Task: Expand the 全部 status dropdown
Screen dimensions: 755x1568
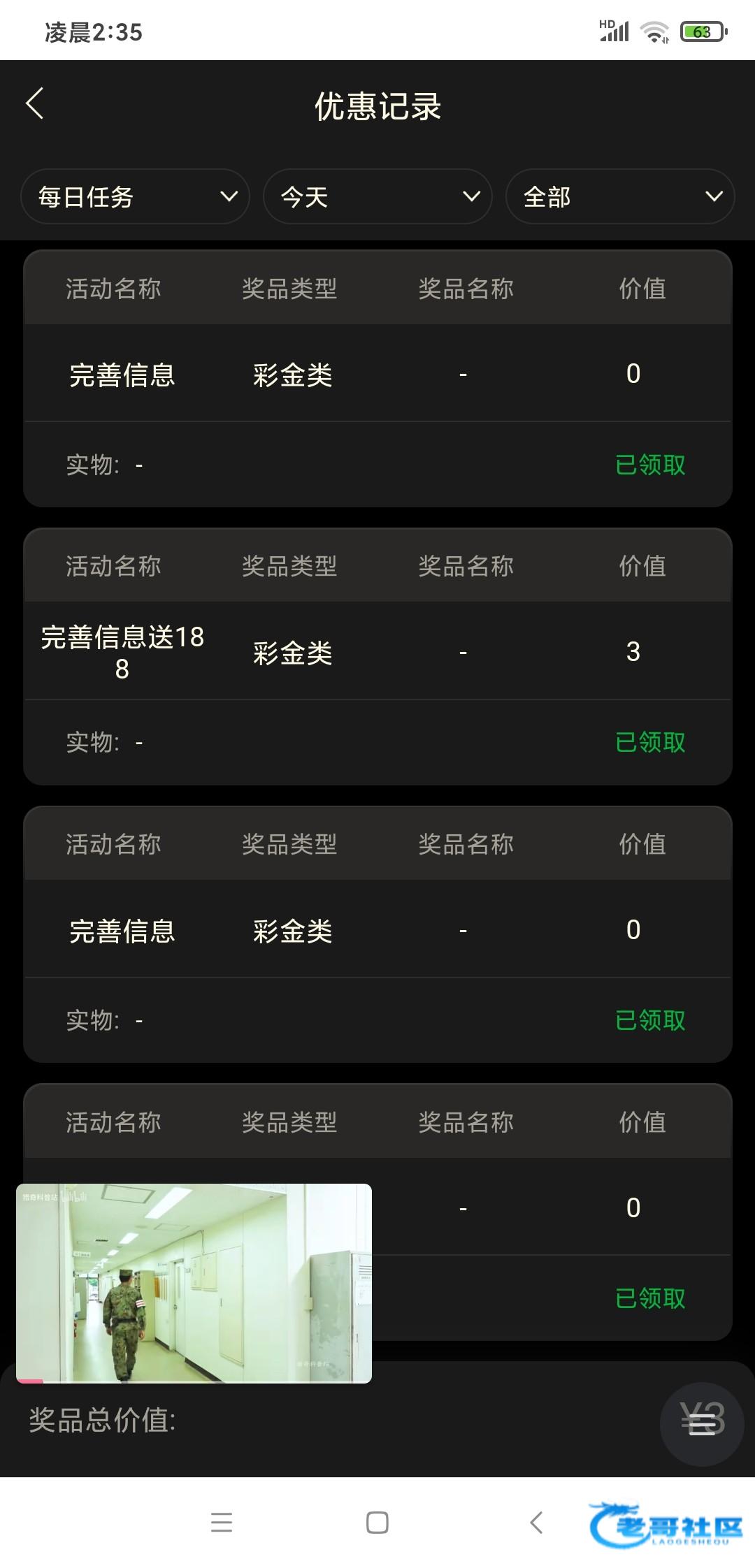Action: [x=619, y=197]
